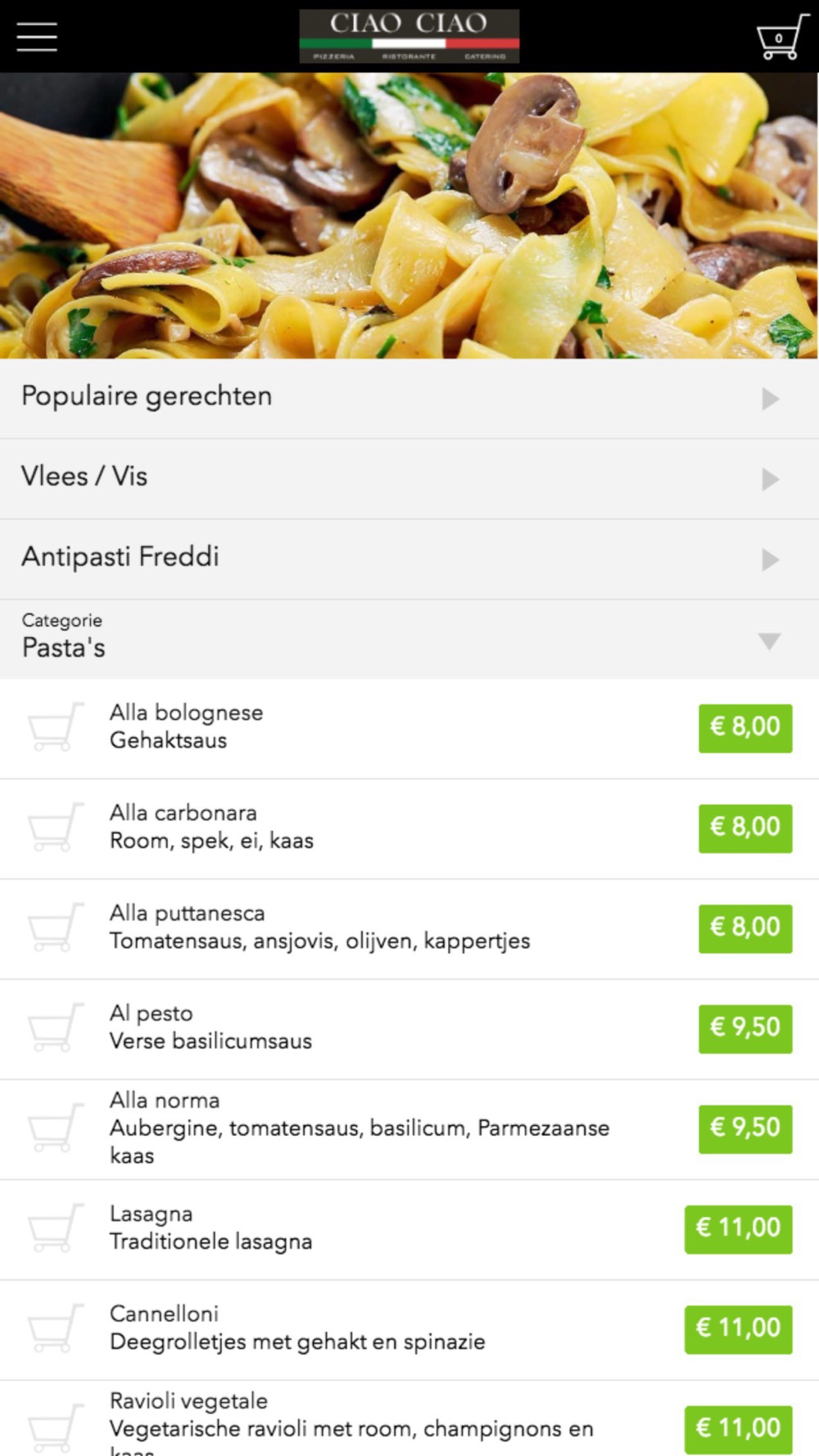The width and height of the screenshot is (819, 1456).
Task: Add Alla bolognese to cart
Action: click(x=56, y=727)
